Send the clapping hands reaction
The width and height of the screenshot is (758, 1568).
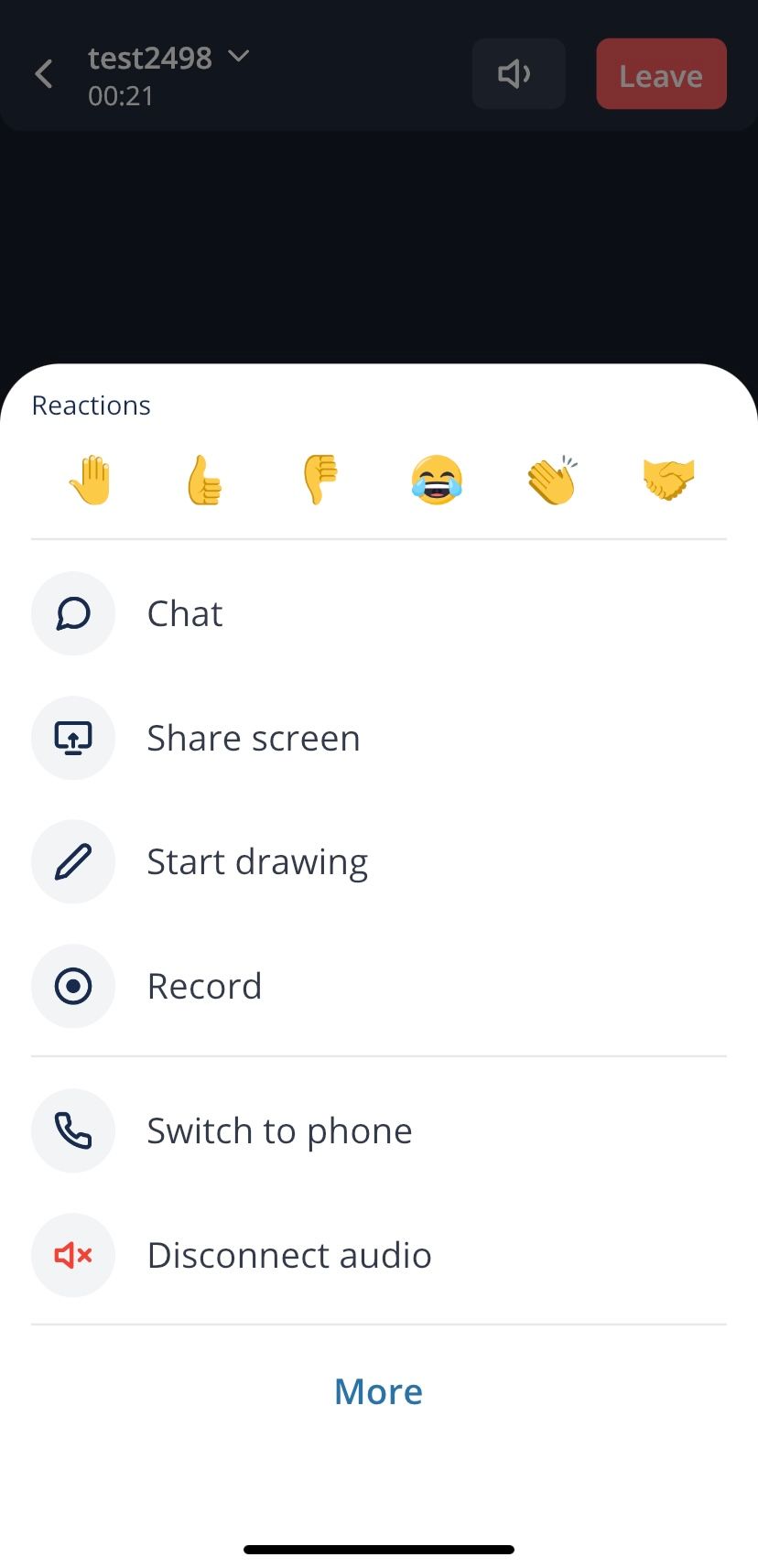point(552,479)
